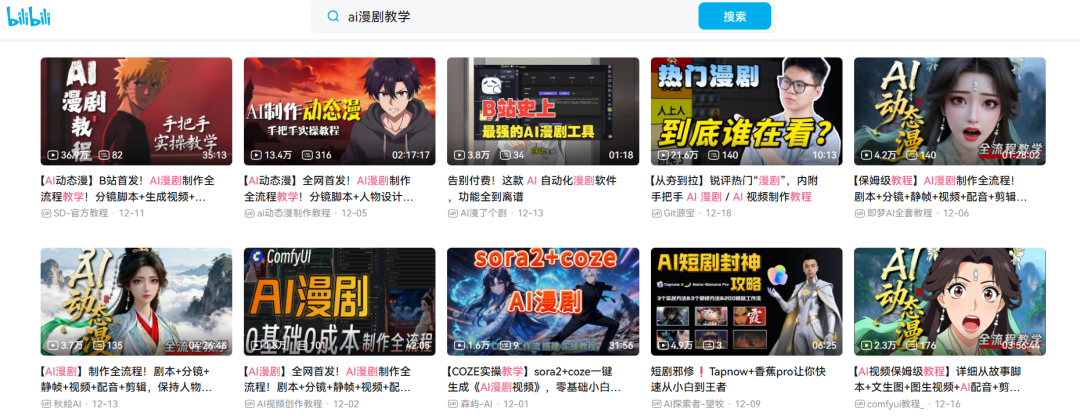Screen dimensions: 1080x416
Task: Open the AI视频保姆级教程 video by comfyui教程_
Action: [949, 301]
